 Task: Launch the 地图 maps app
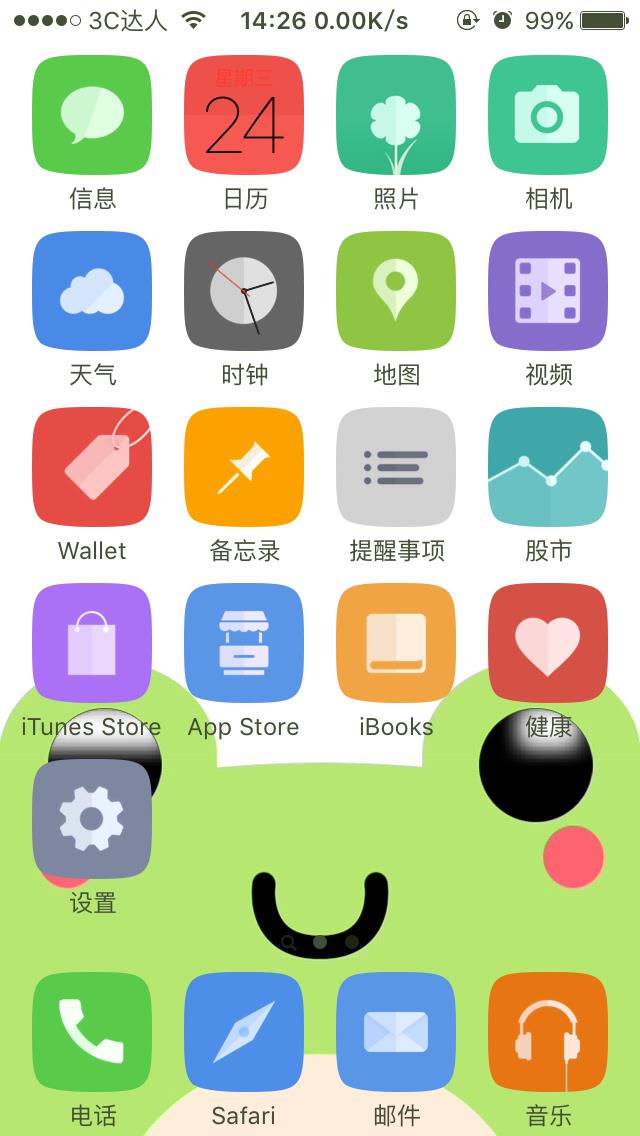coord(396,291)
